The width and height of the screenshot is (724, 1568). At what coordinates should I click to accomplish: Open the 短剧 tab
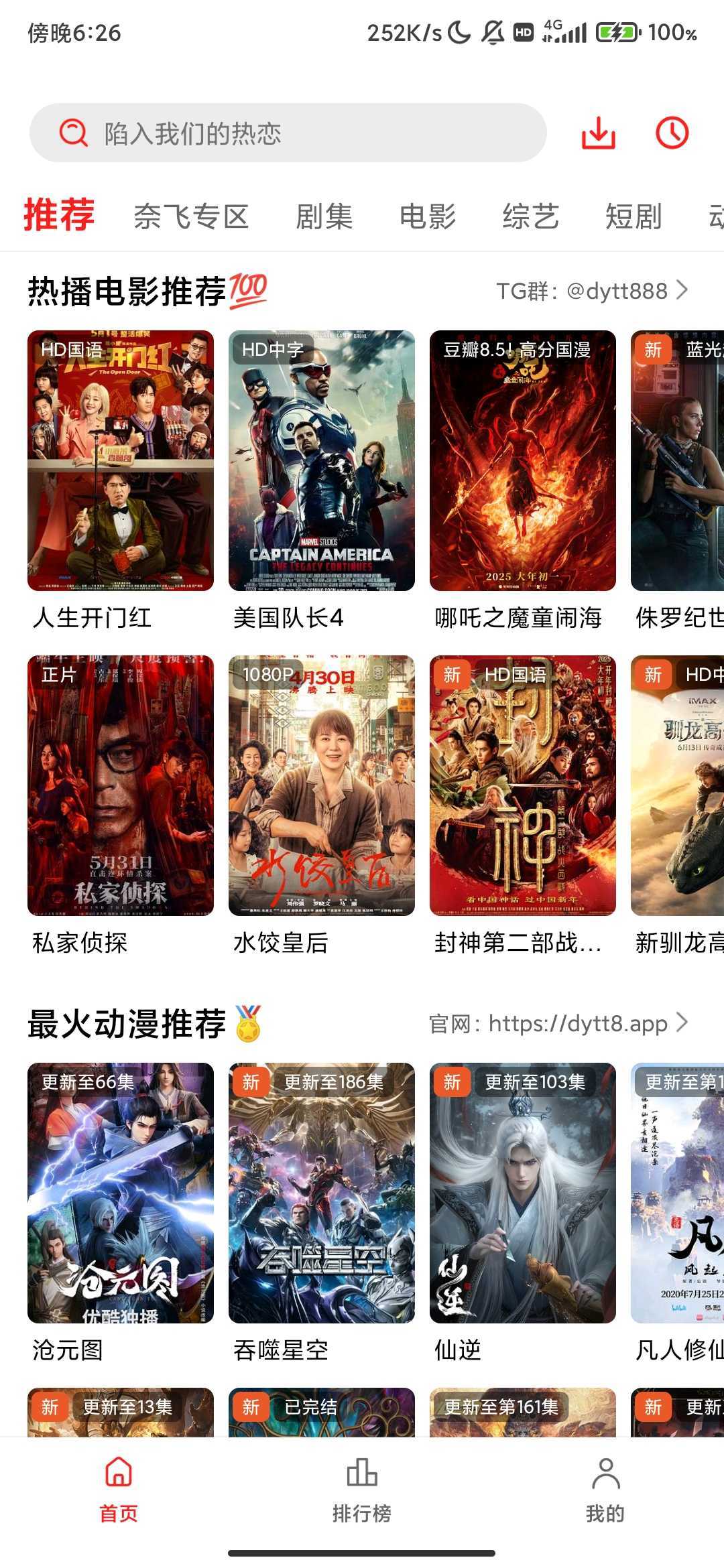point(633,216)
